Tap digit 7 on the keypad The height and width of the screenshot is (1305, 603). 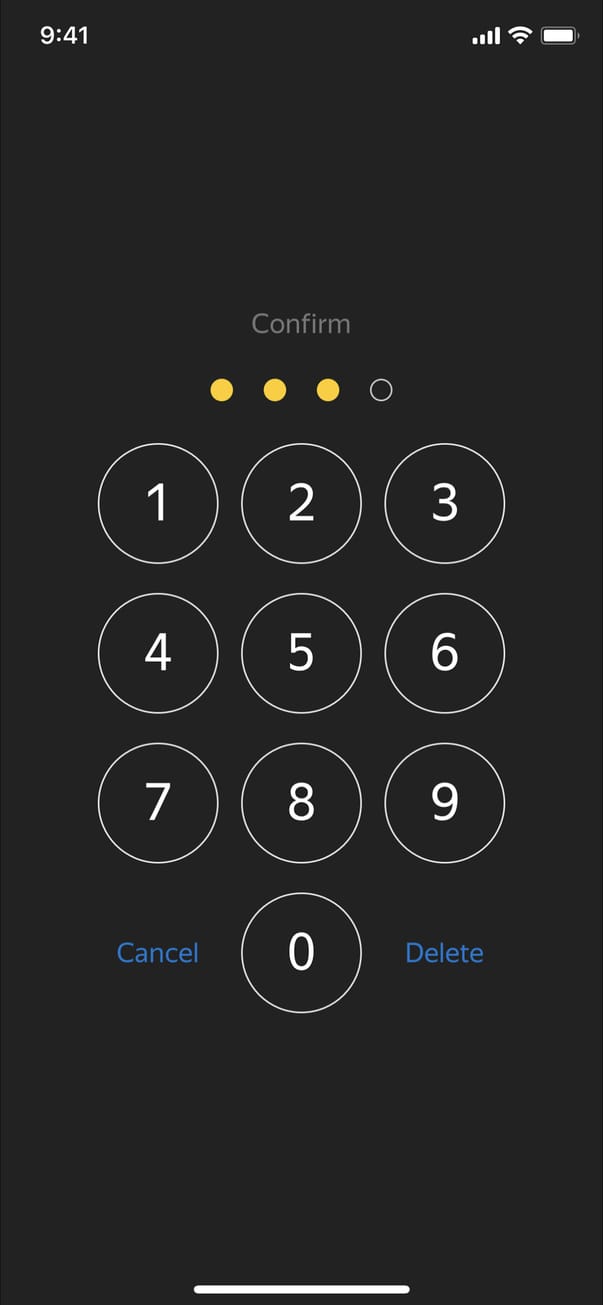158,802
